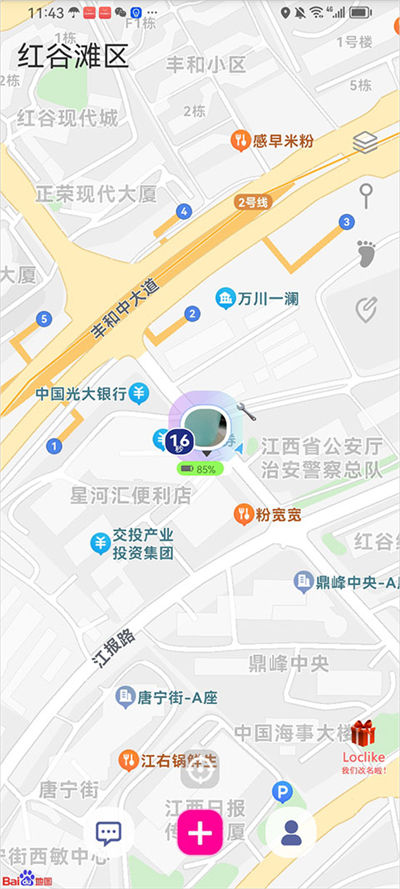Open the profile person button
This screenshot has height=889, width=400.
pyautogui.click(x=291, y=832)
